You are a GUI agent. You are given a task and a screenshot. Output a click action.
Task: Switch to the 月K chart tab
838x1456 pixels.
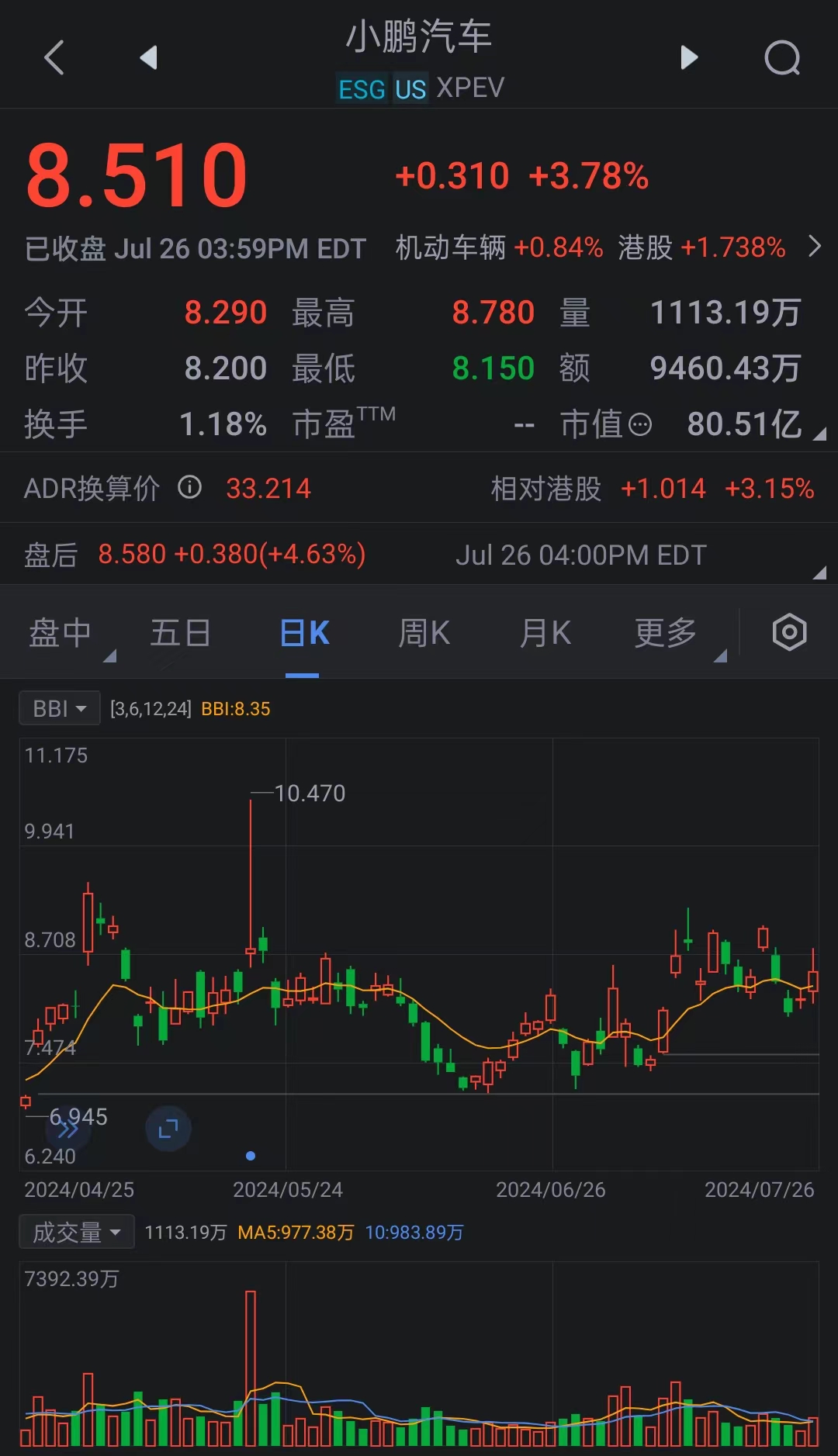click(545, 633)
